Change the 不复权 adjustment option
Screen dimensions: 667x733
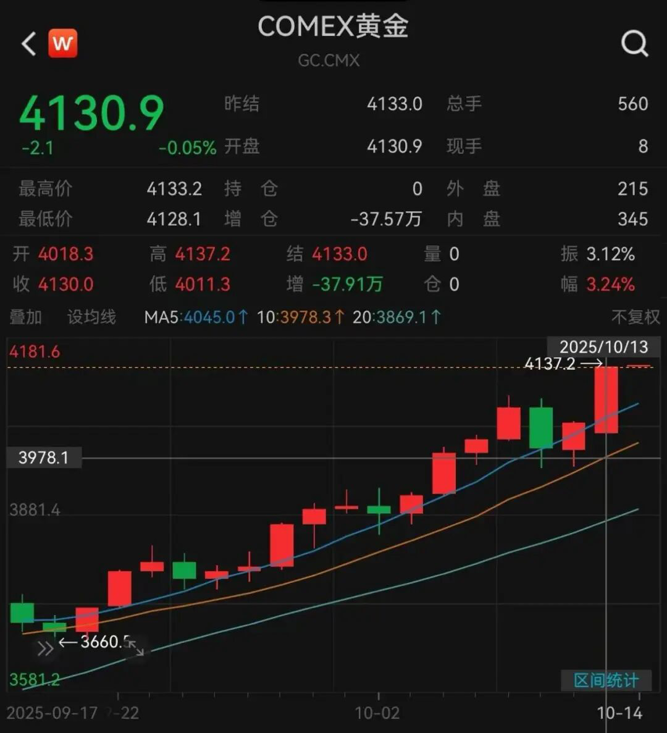(636, 317)
